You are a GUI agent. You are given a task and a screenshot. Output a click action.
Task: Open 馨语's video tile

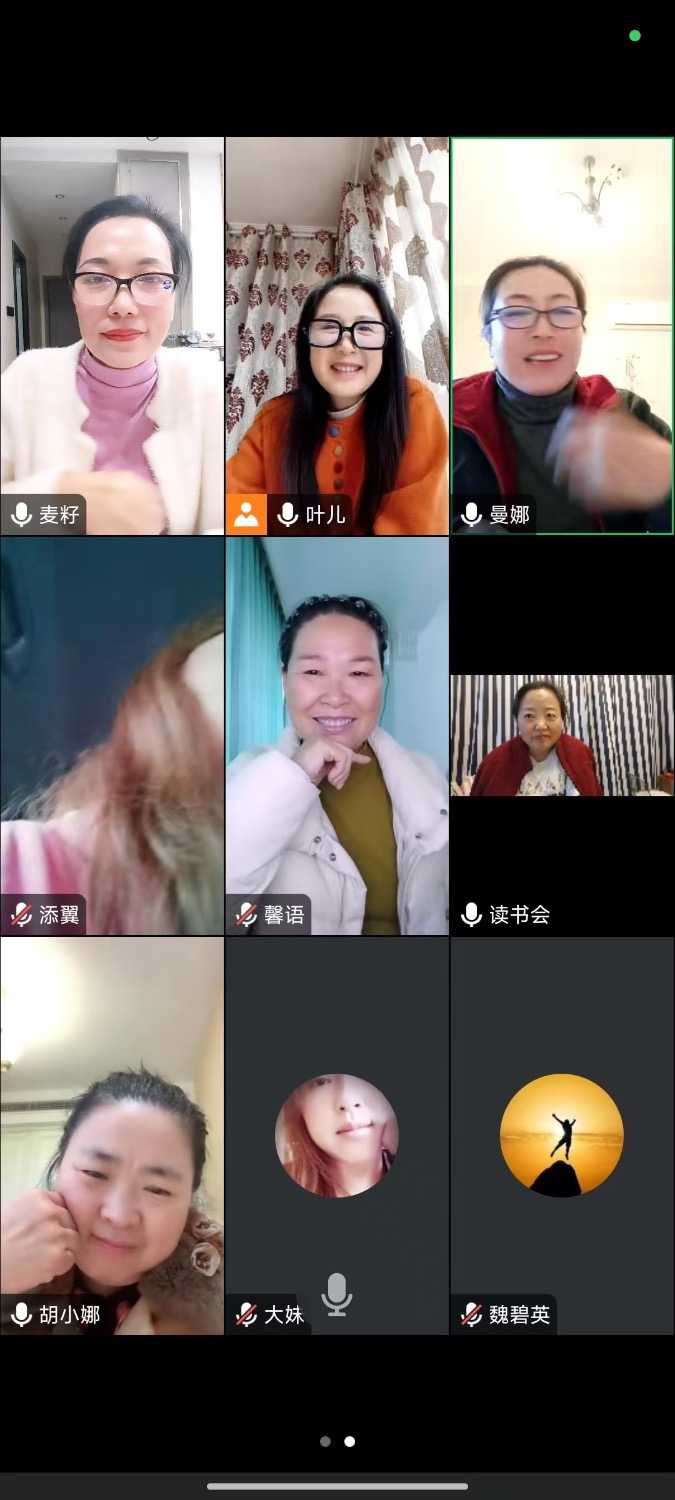coord(337,735)
